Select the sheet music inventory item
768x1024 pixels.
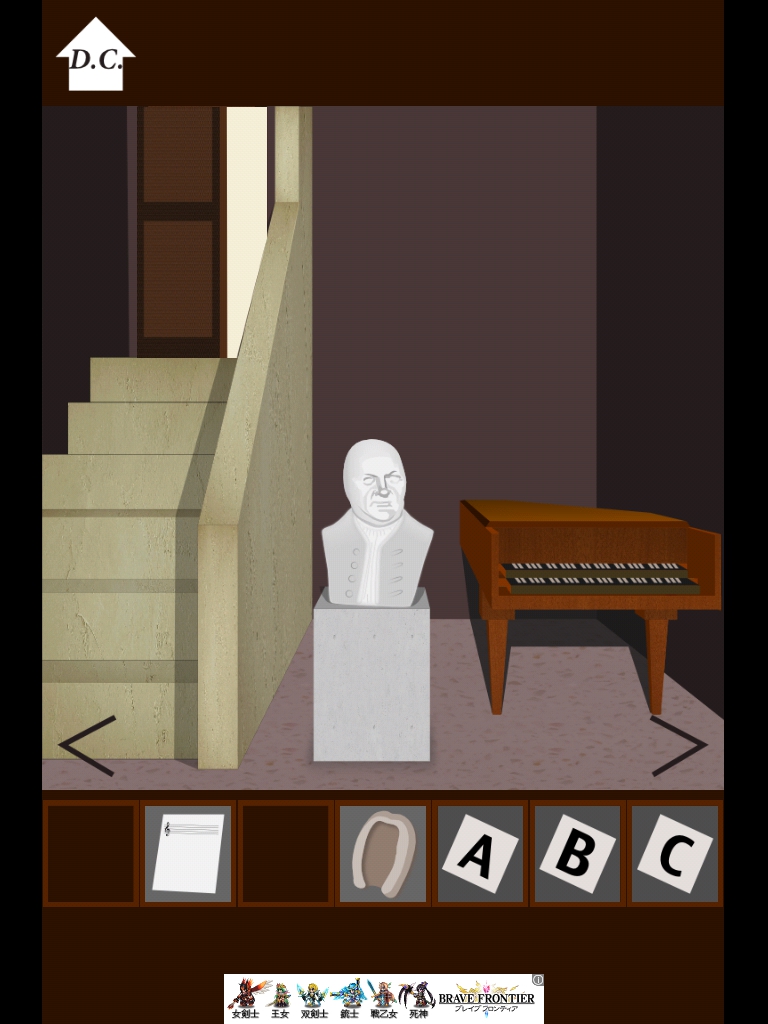(188, 853)
